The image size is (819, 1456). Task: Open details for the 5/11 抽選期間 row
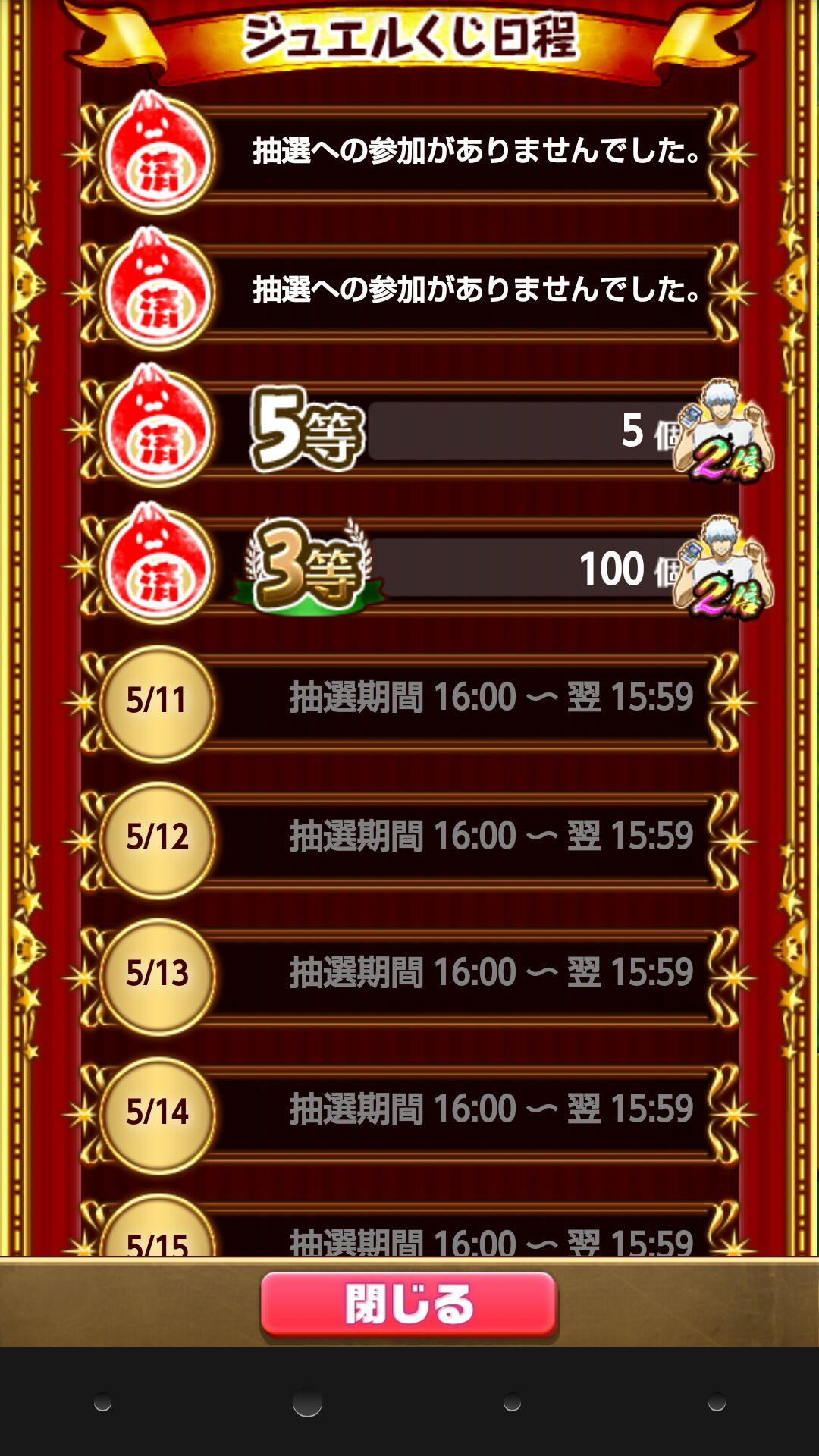(x=493, y=696)
